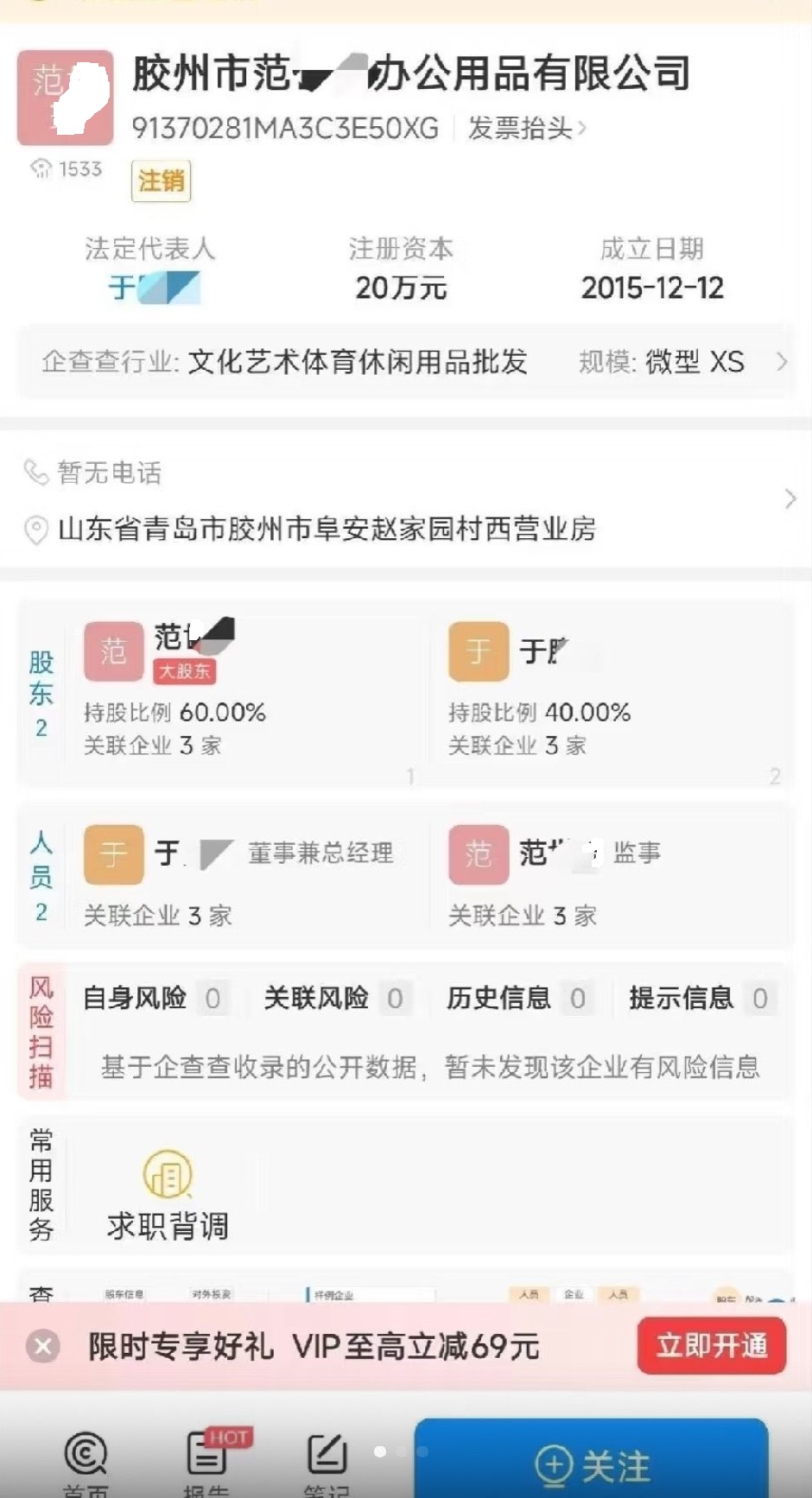Check the 自身风险 category
The image size is (812, 1498).
(152, 999)
